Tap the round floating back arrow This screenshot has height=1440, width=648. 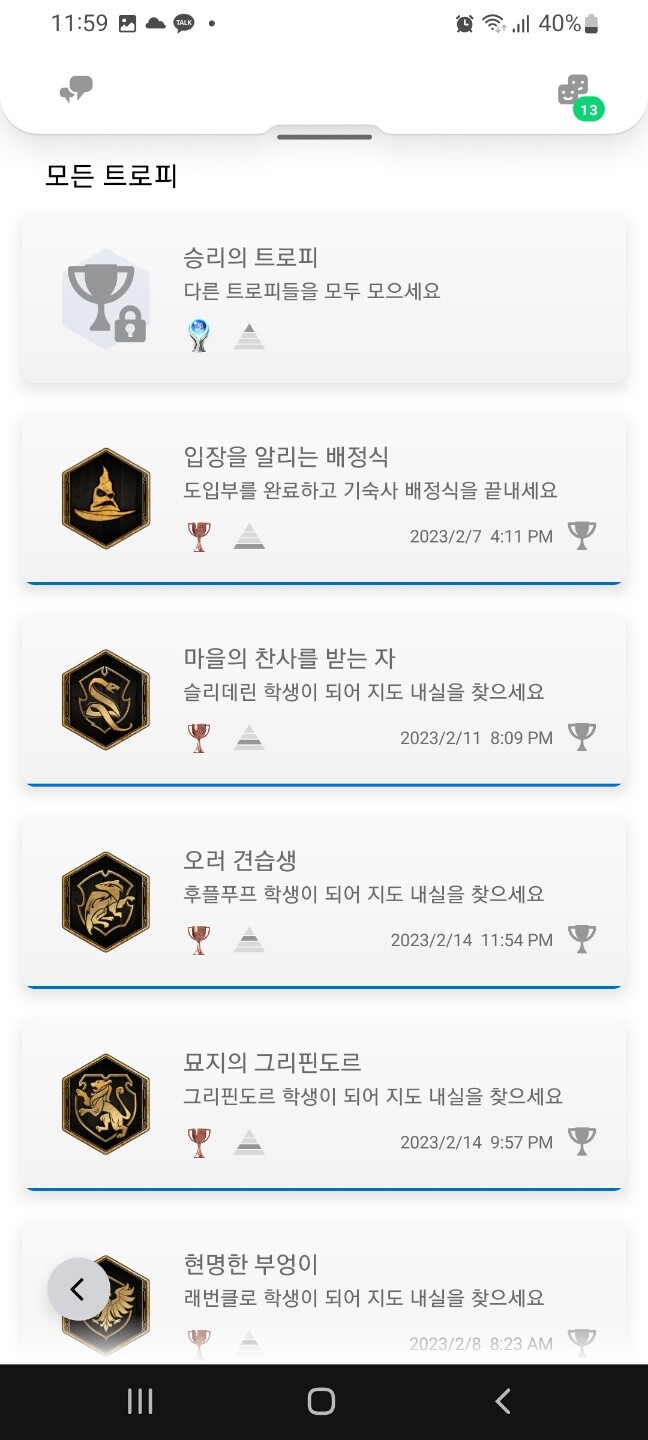click(78, 1289)
